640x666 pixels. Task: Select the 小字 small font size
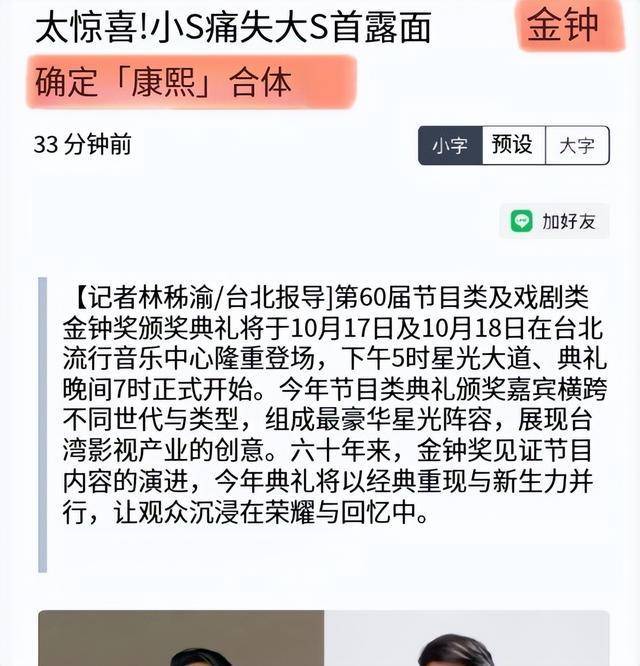pyautogui.click(x=450, y=146)
